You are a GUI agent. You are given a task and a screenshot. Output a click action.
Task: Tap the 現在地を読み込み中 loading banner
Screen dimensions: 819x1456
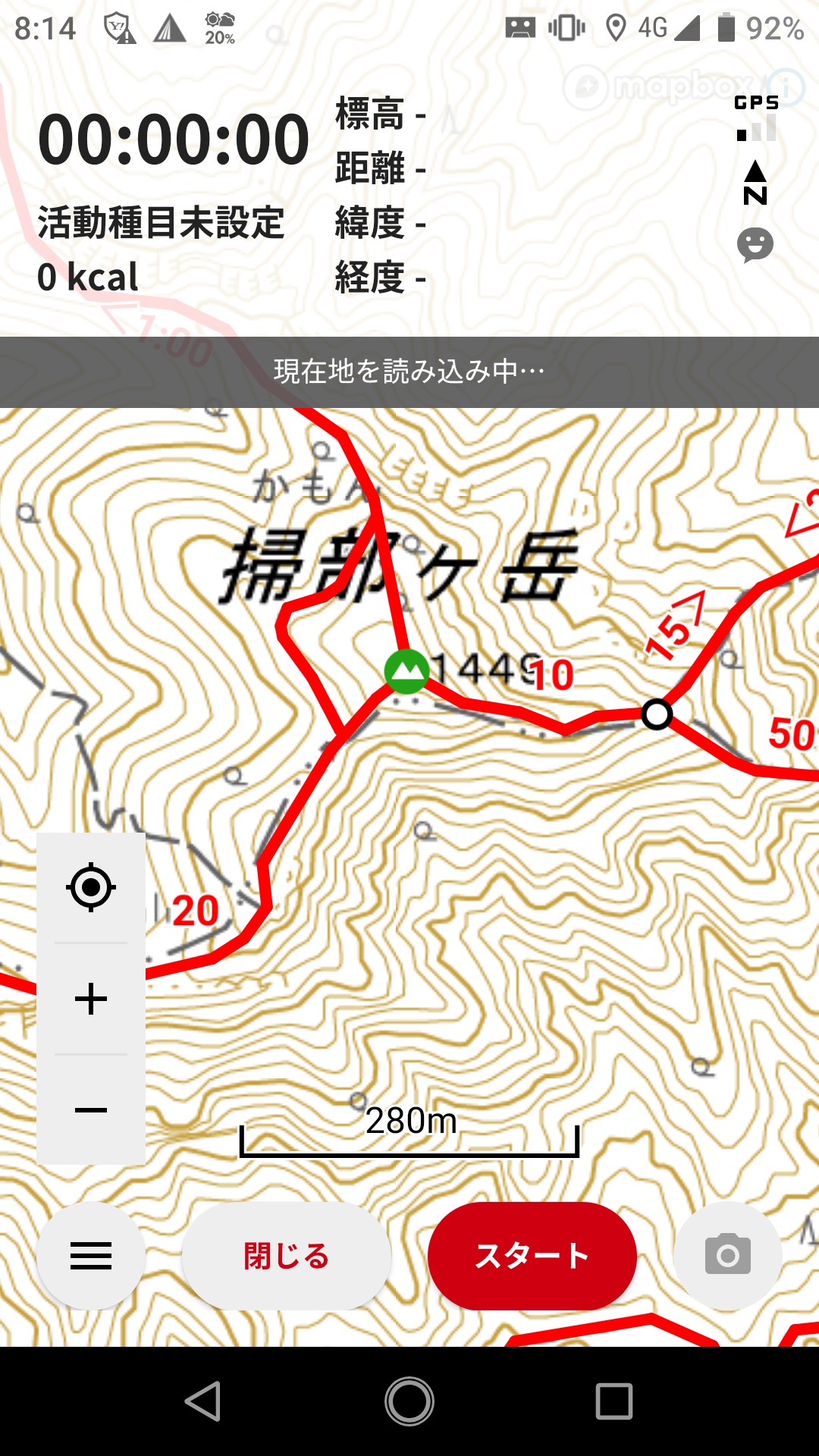click(409, 371)
